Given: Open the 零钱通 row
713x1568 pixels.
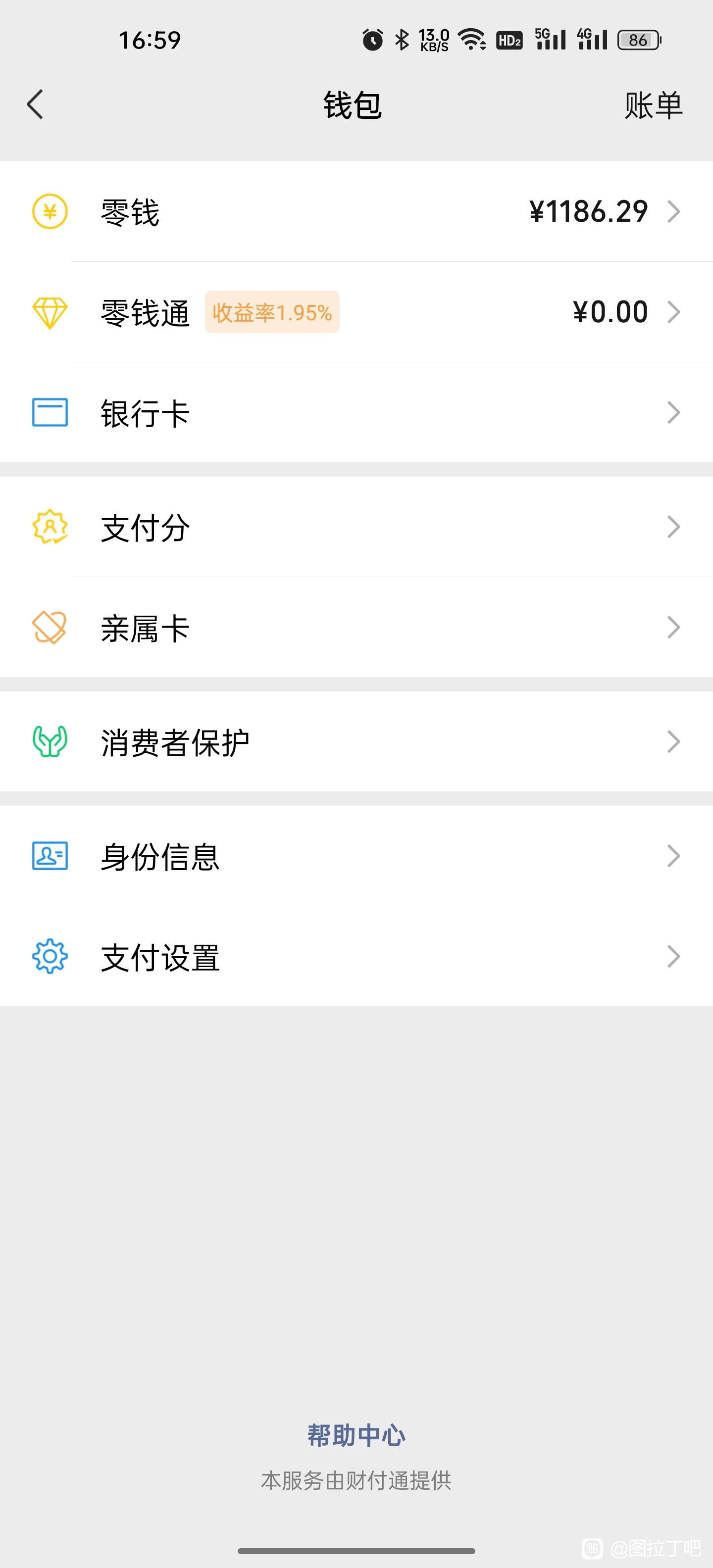Looking at the screenshot, I should pos(356,312).
